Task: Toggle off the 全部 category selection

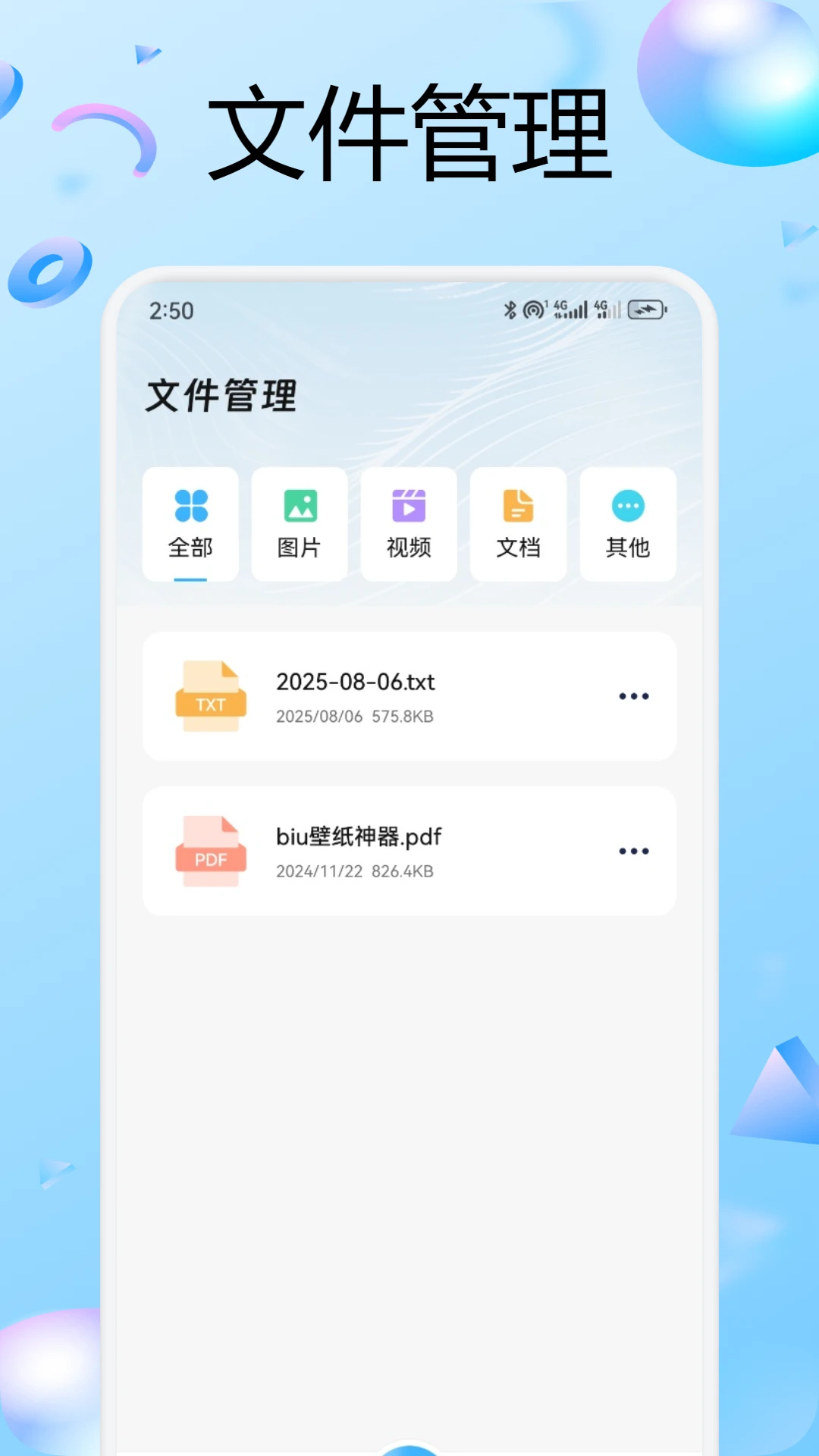Action: [191, 525]
